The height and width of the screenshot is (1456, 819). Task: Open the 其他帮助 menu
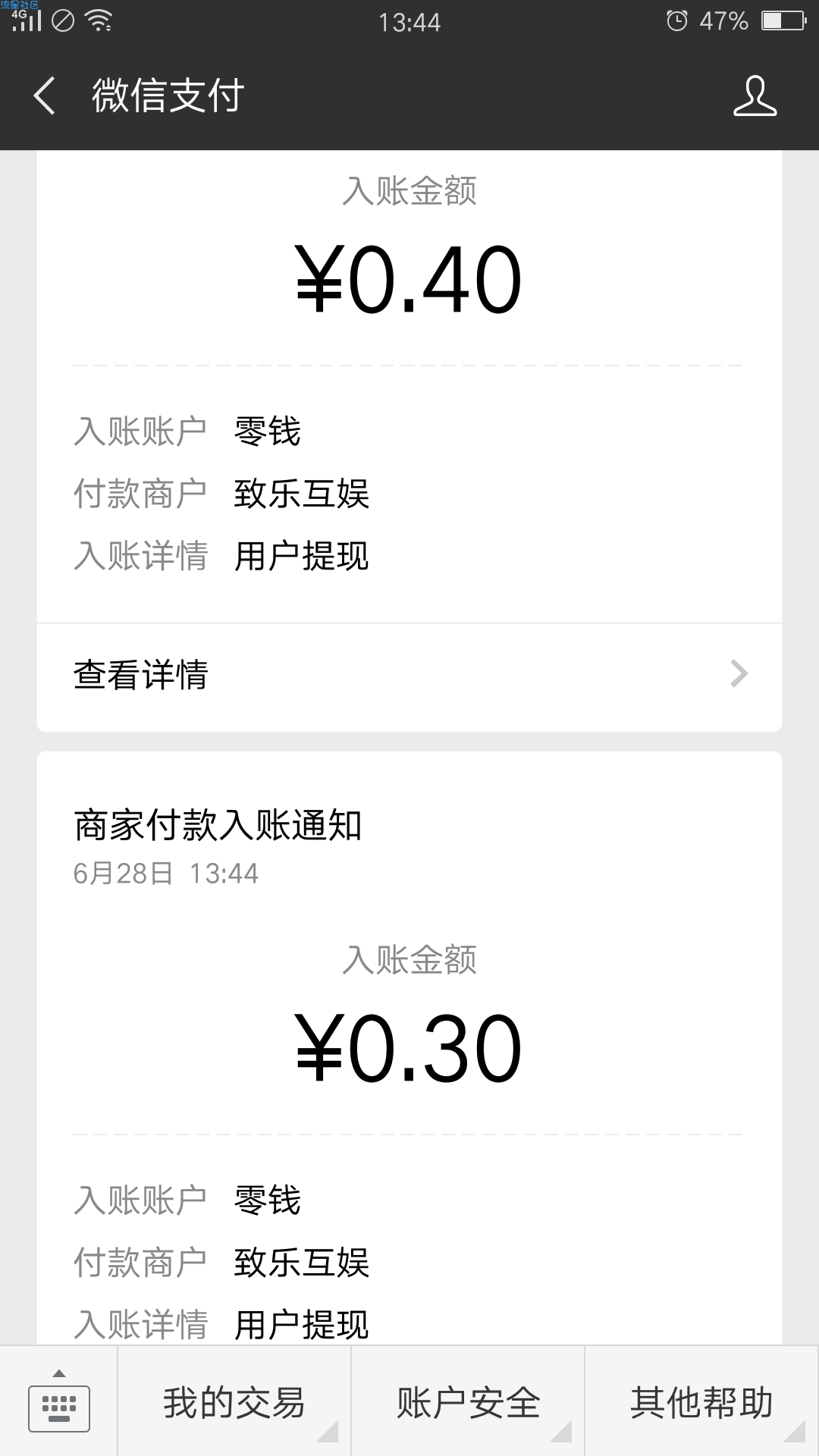pos(702,1402)
